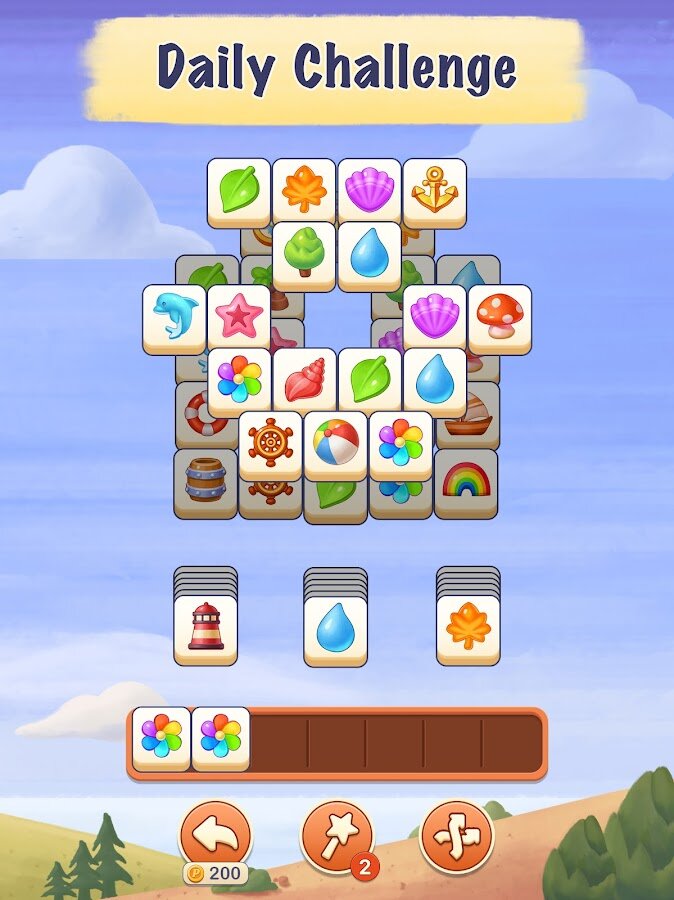Take the lighthouse tile from its stack
The image size is (674, 900).
(x=205, y=628)
